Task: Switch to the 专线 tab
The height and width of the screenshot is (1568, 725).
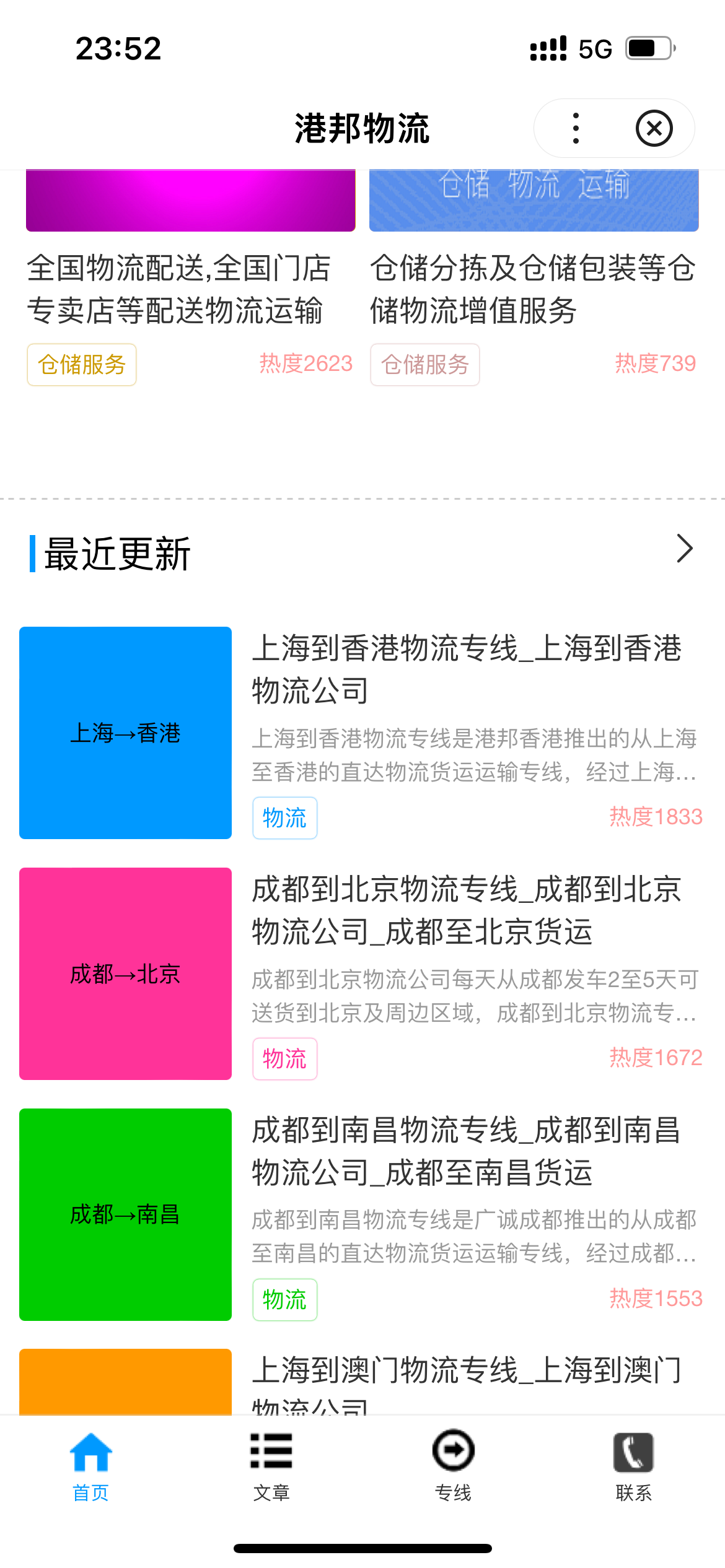Action: point(453,1466)
